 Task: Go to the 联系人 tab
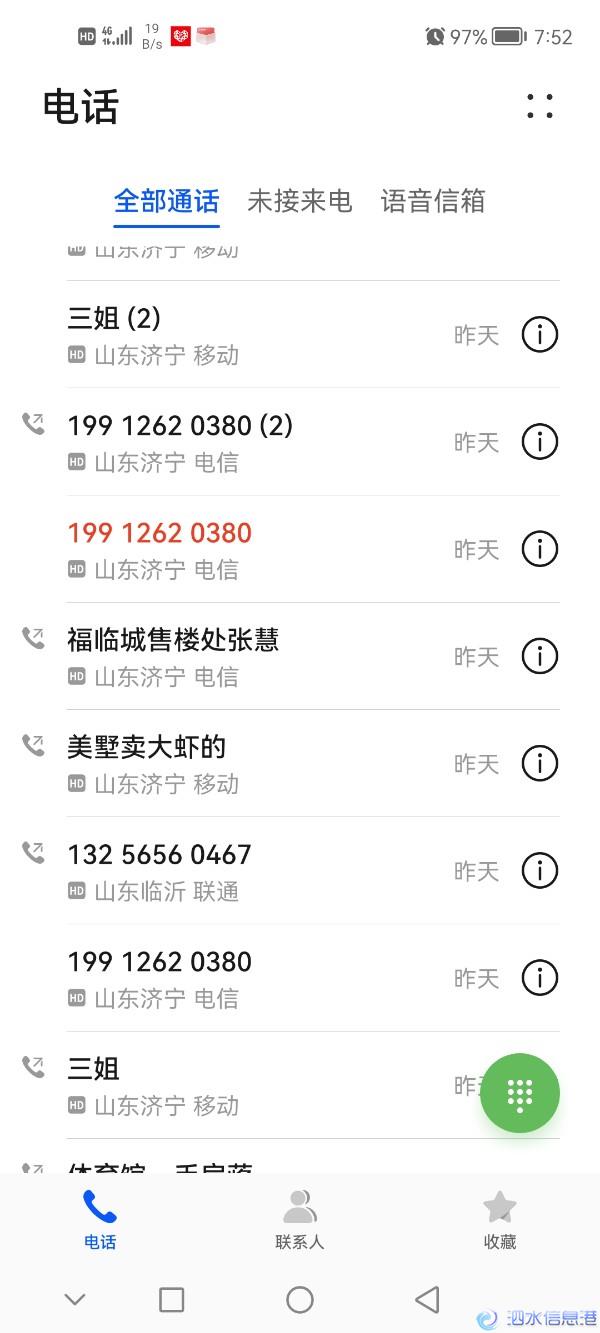[x=300, y=1219]
